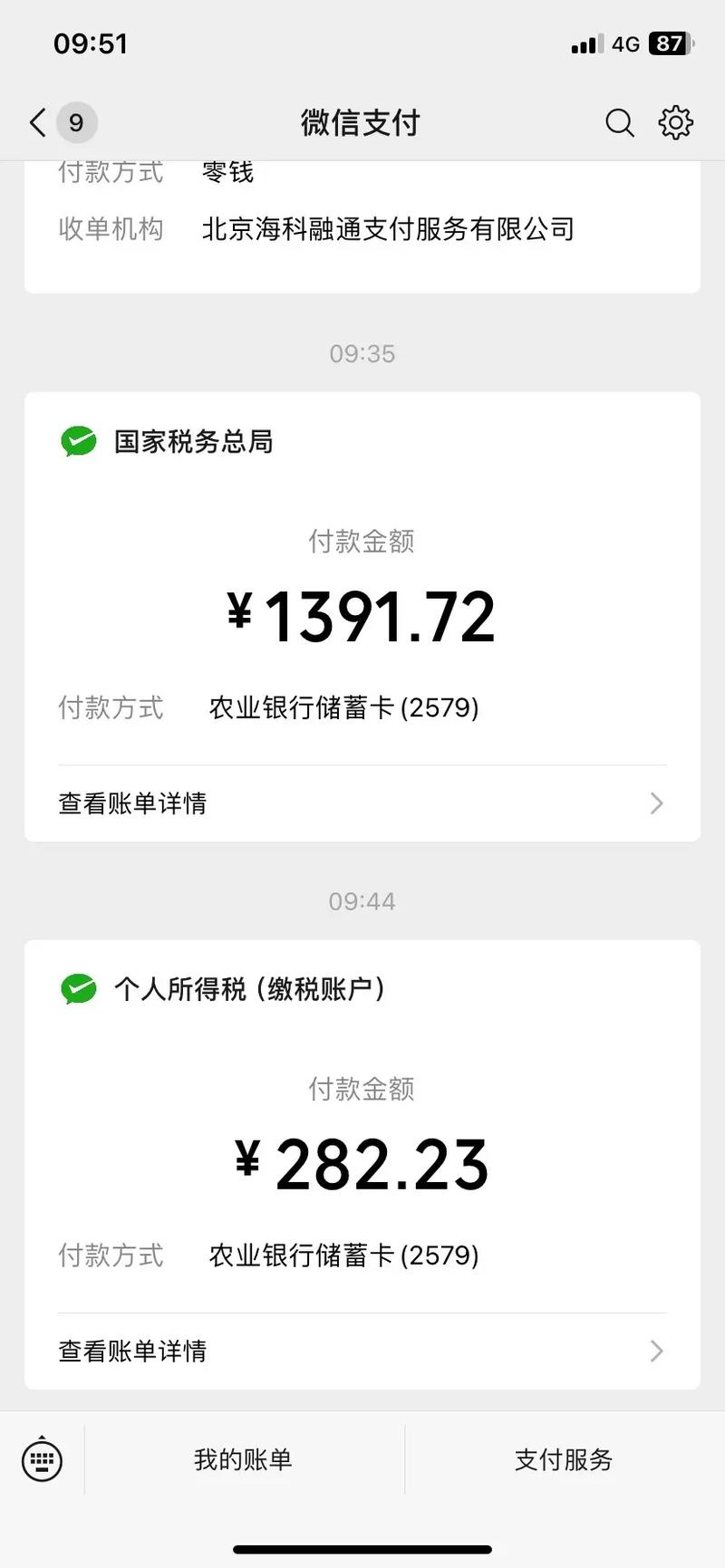Viewport: 725px width, 1568px height.
Task: Tap the 个人所得税 merchant checkmark icon
Action: 78,989
